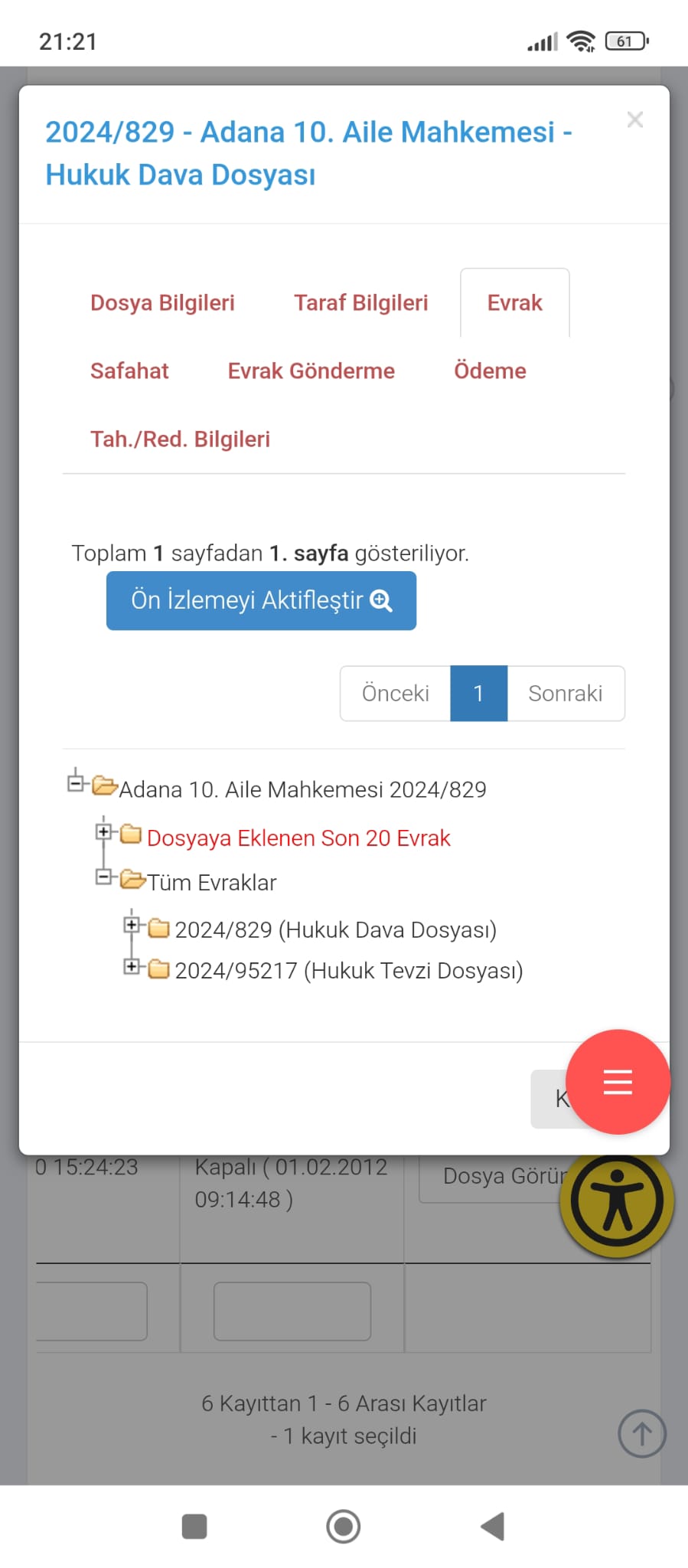Switch to the Dosya Bilgileri tab
This screenshot has width=688, height=1568.
[x=162, y=302]
